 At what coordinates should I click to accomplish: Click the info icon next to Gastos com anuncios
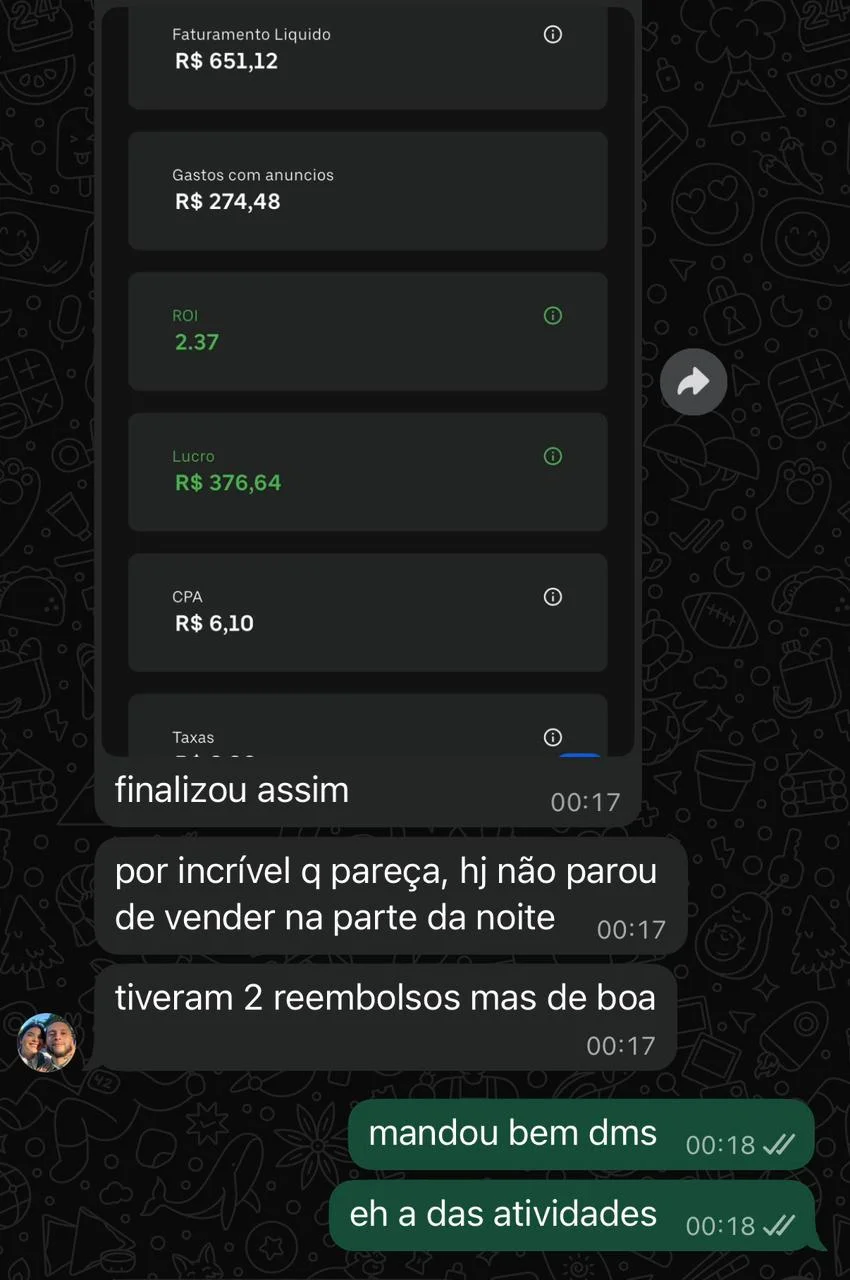[x=553, y=175]
